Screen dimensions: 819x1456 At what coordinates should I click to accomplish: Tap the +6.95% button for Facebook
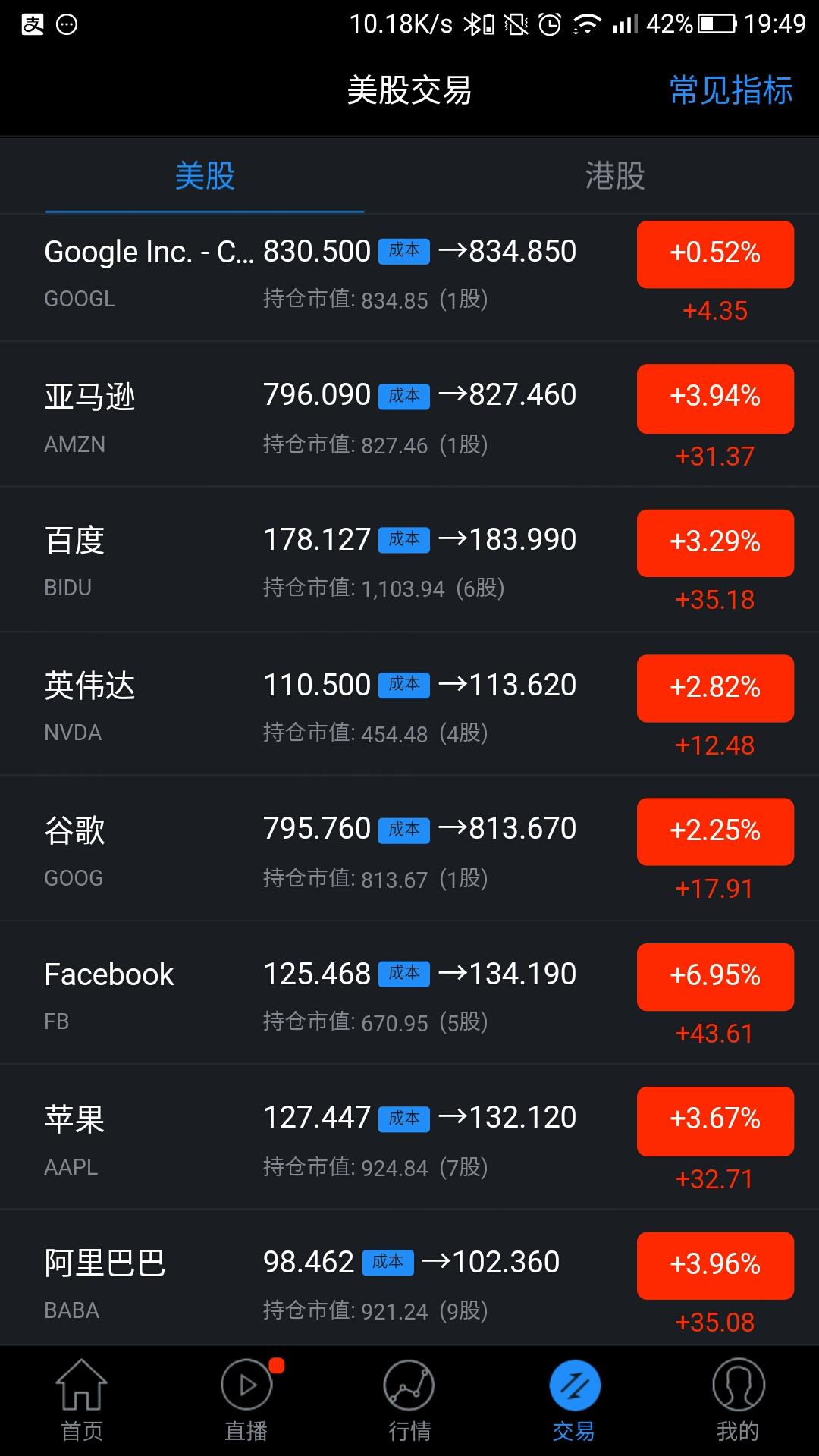[715, 977]
